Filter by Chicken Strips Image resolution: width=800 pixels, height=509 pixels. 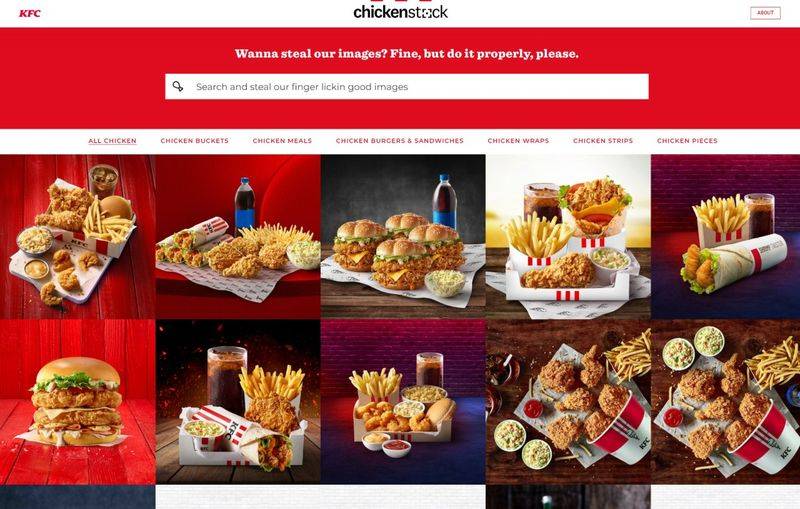click(602, 141)
